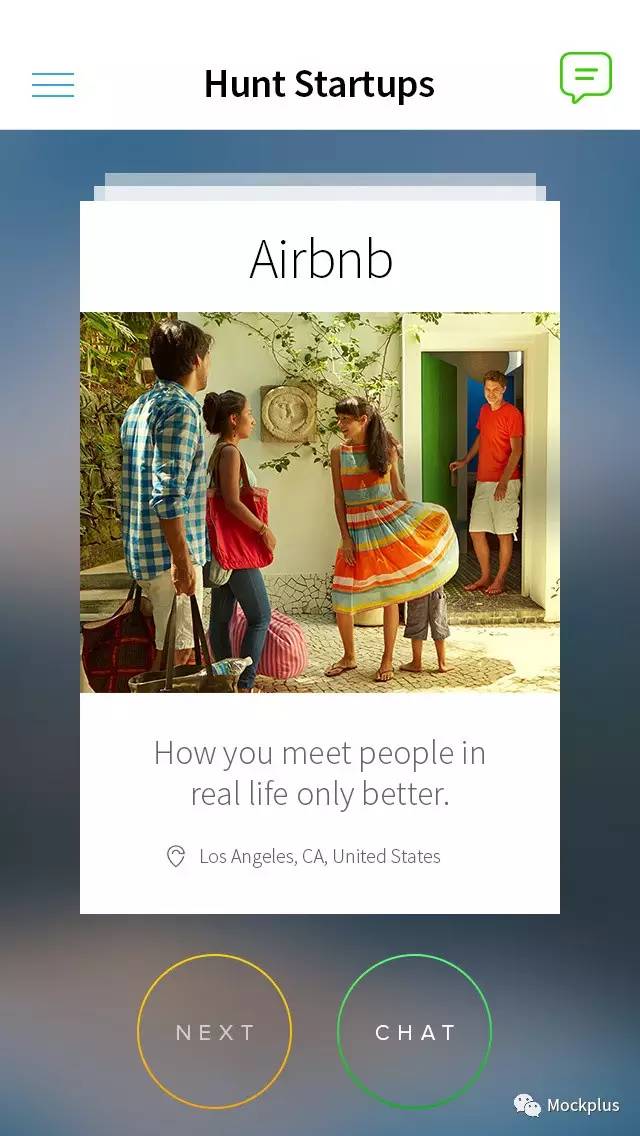Skip to the next startup

point(214,1032)
